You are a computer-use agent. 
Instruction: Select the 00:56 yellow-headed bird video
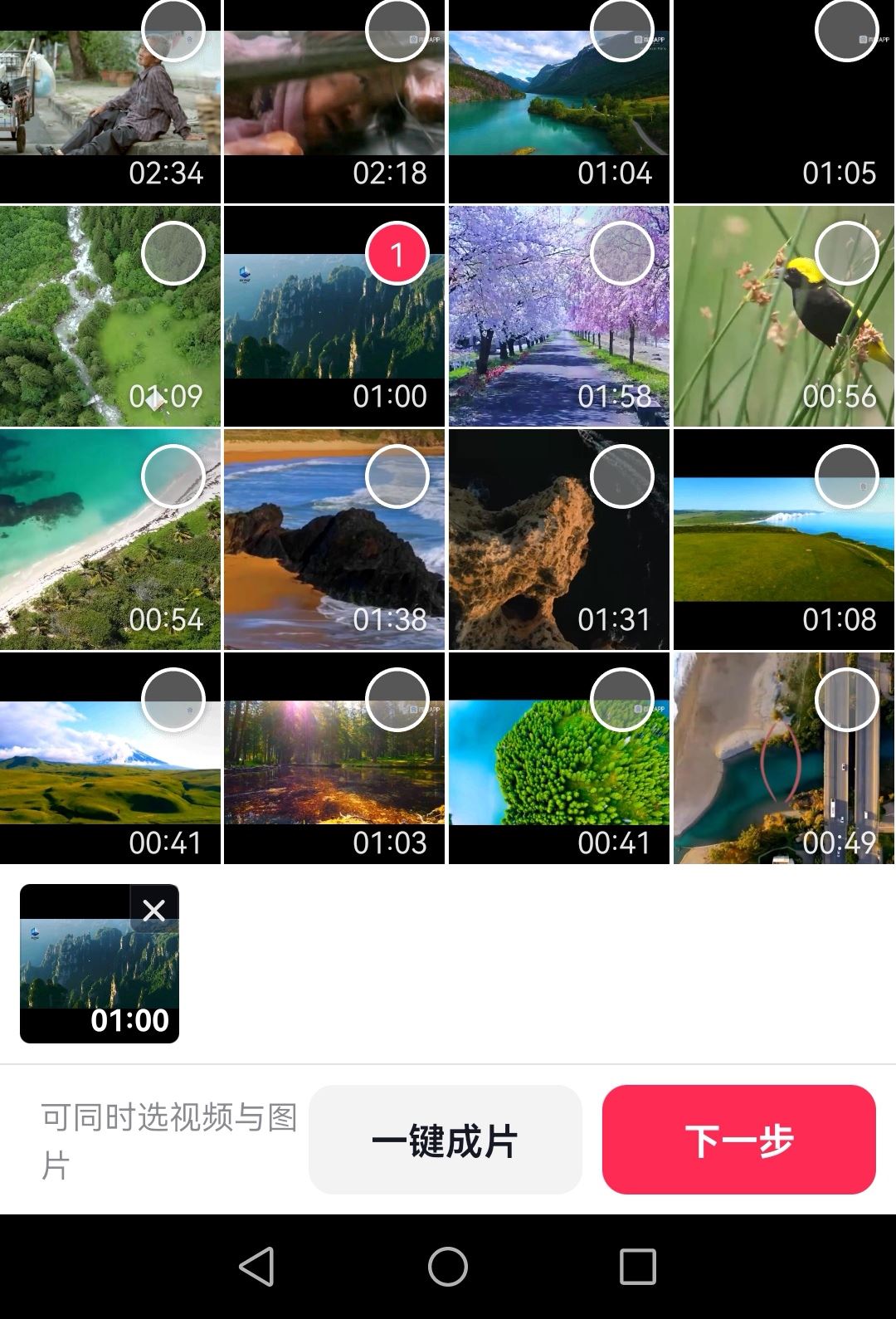click(846, 253)
